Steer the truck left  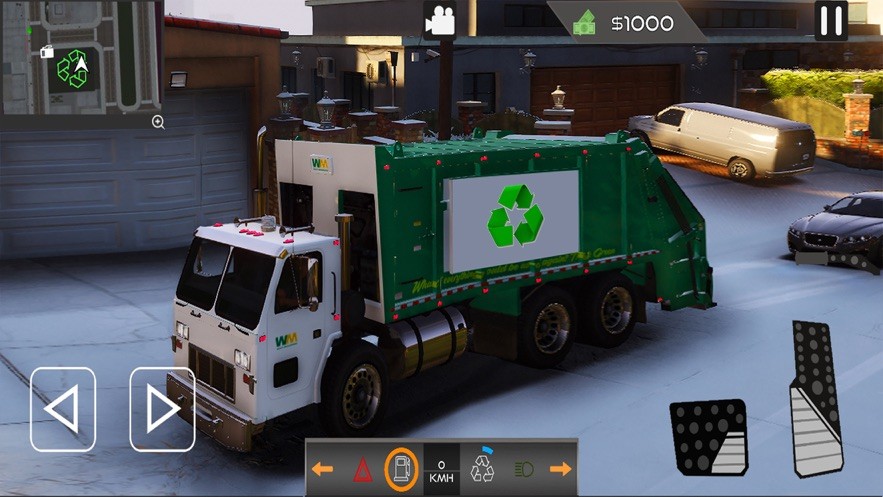[x=63, y=410]
